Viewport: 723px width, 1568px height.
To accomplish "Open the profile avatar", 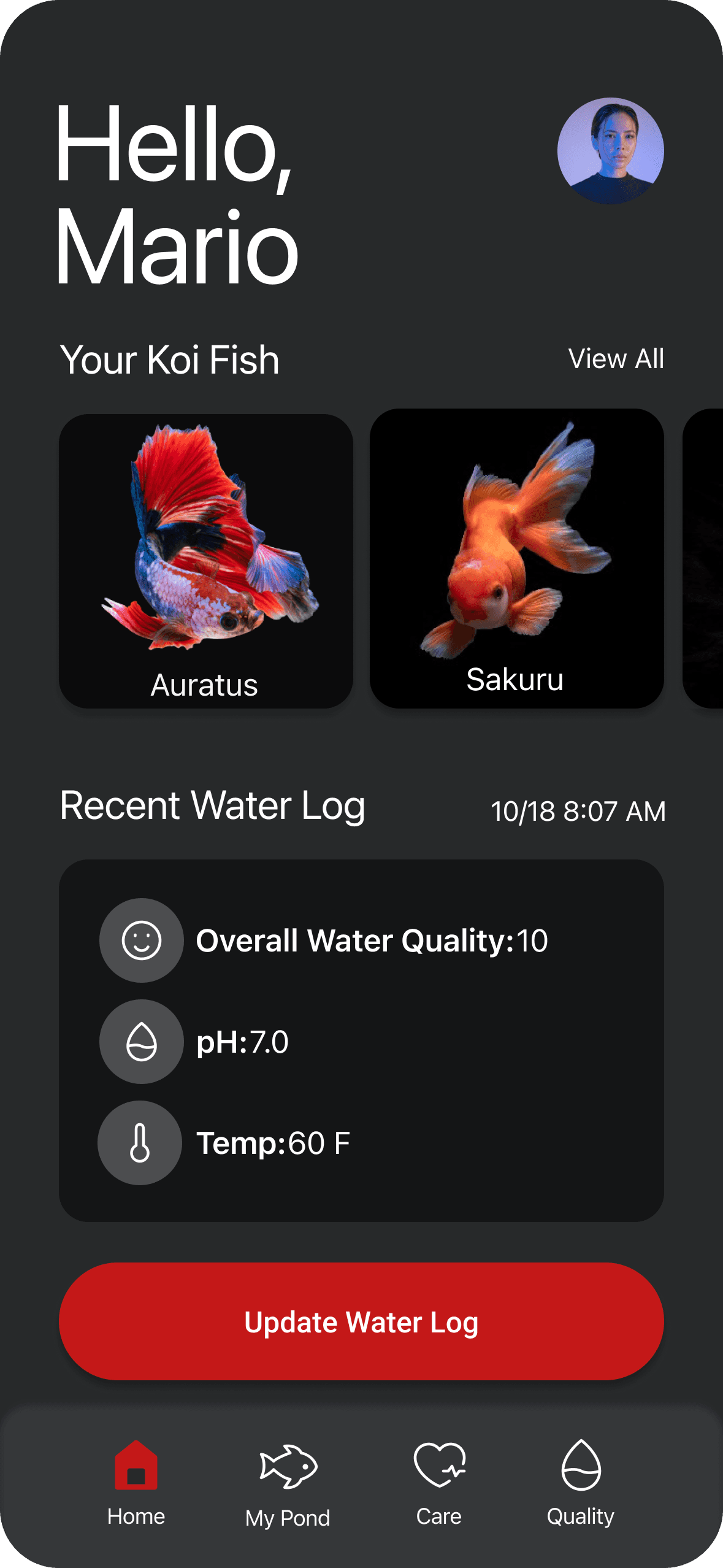I will point(610,151).
